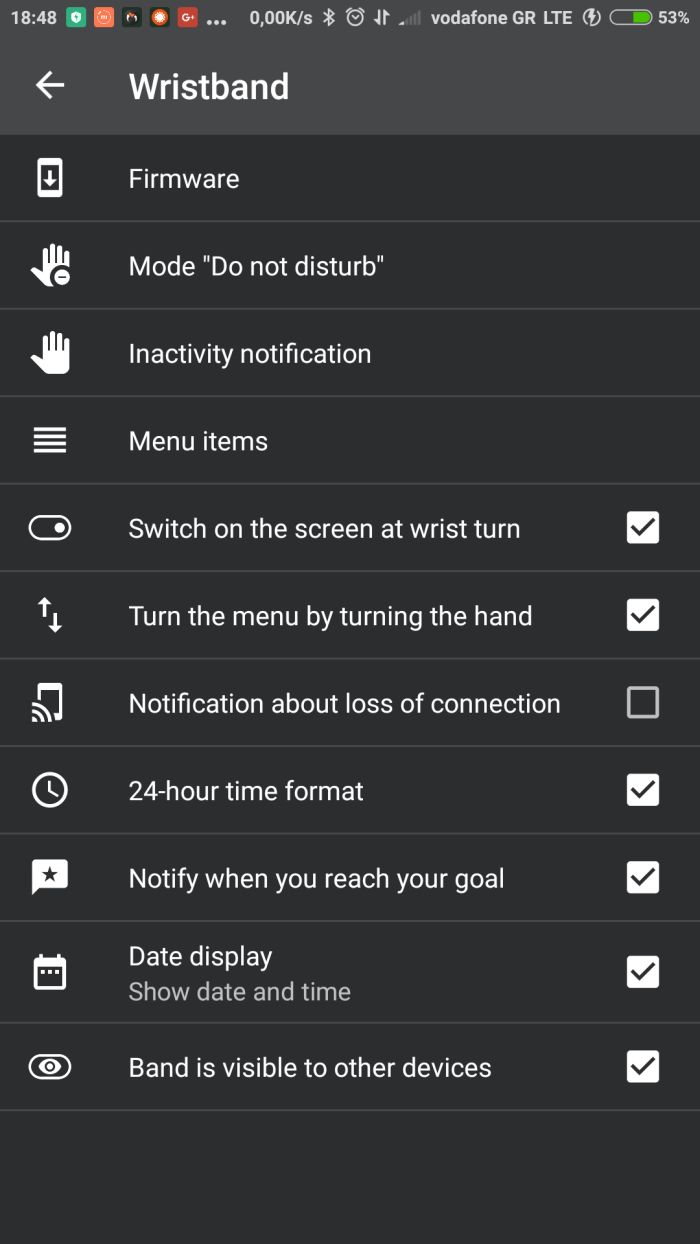Open Menu items settings
Image resolution: width=700 pixels, height=1244 pixels.
click(198, 441)
